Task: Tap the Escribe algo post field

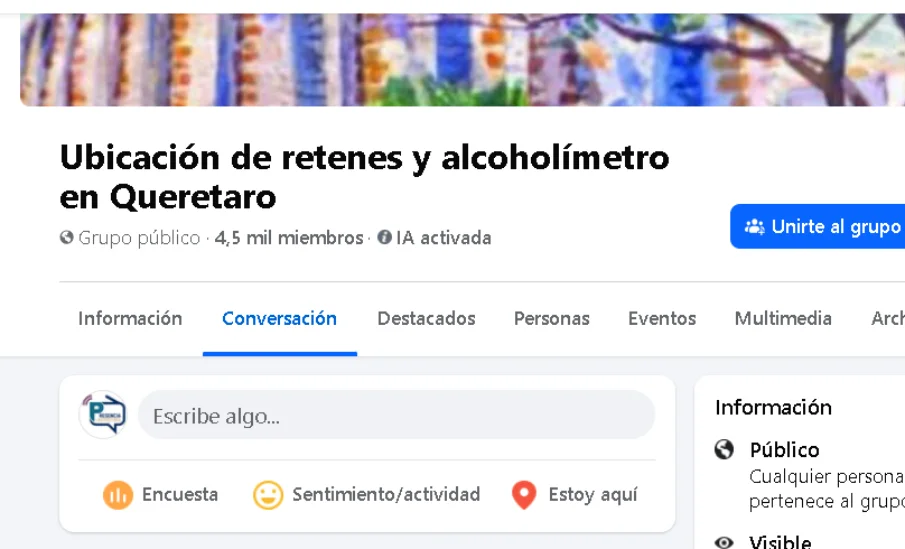Action: 396,415
